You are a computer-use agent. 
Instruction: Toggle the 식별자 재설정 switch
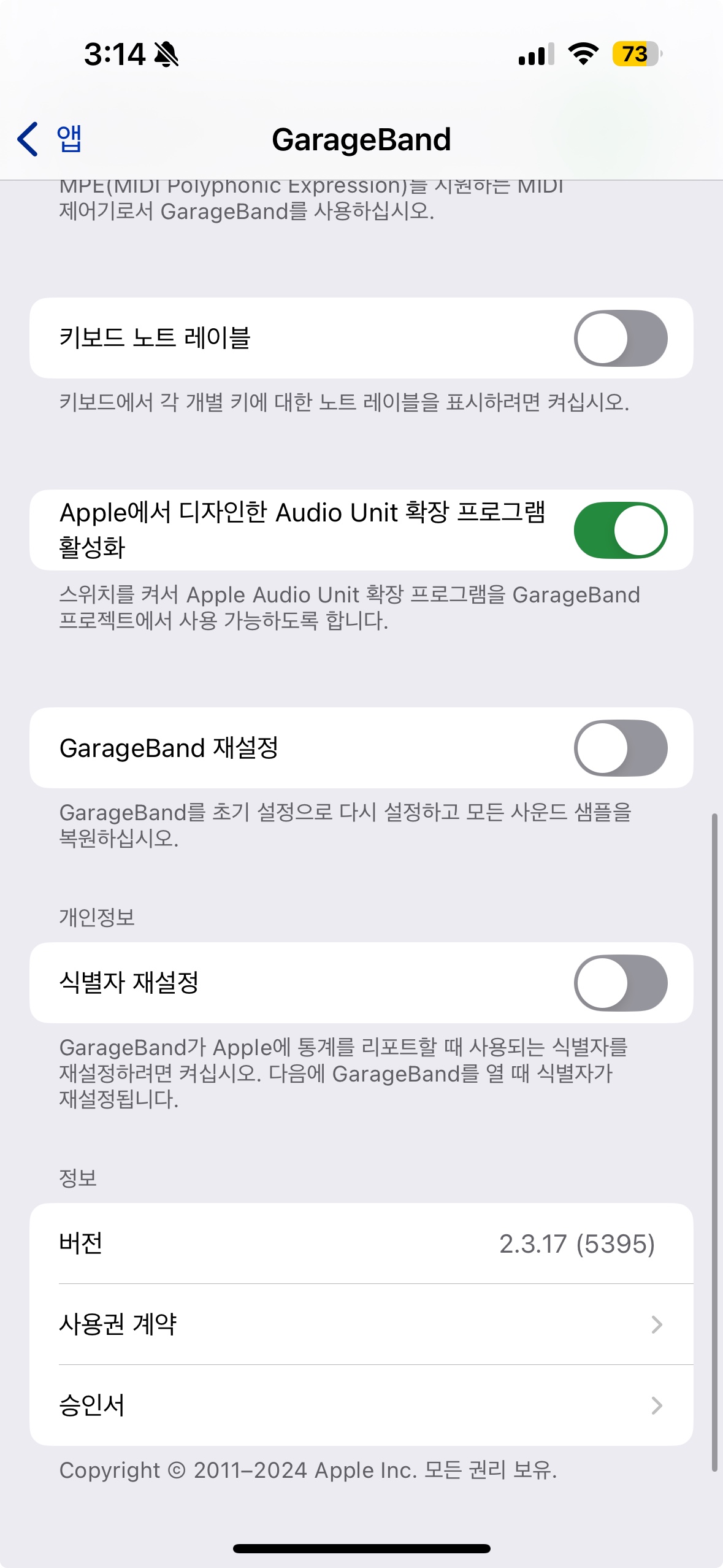pos(620,983)
